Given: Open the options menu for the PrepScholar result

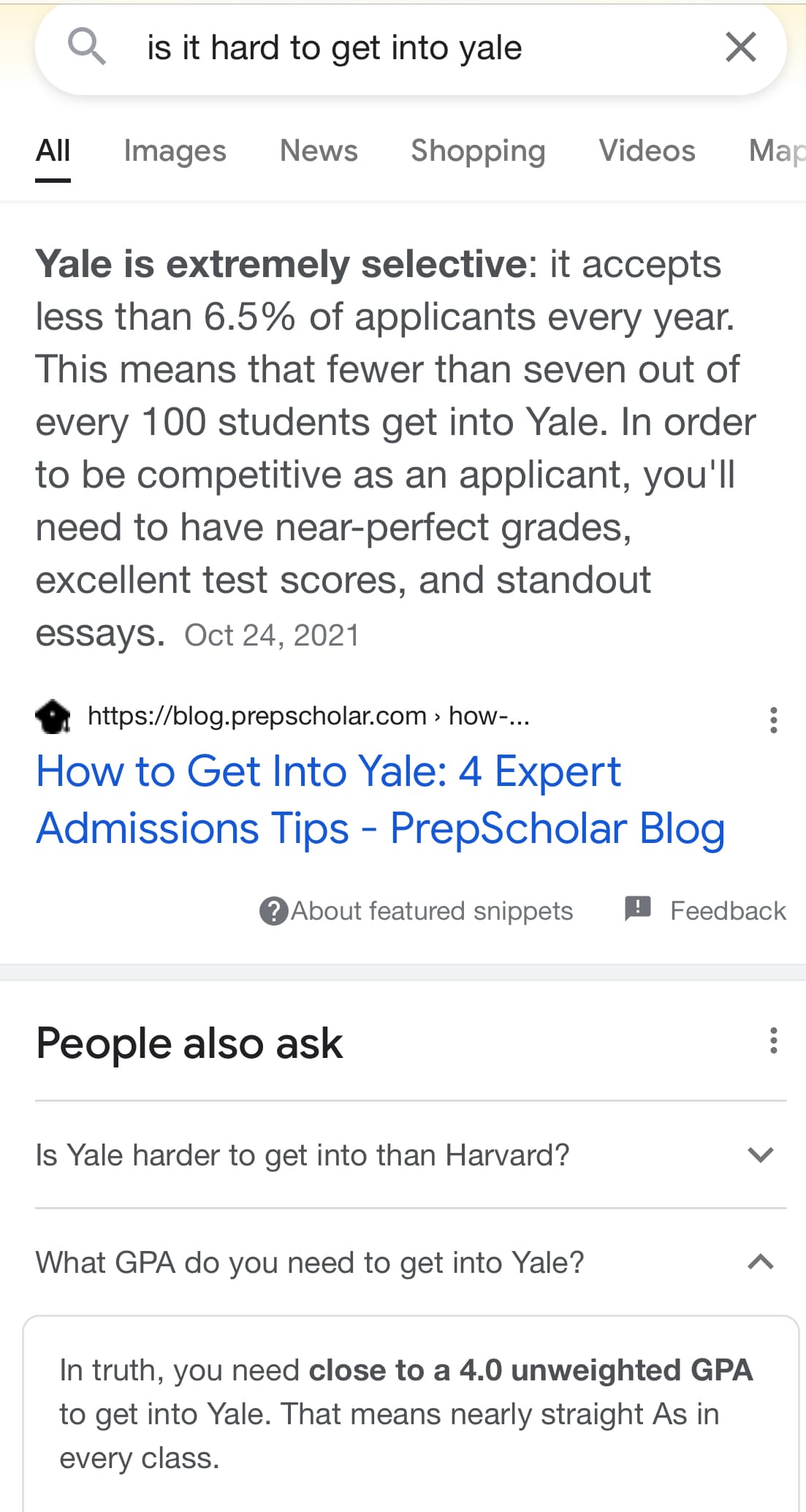Looking at the screenshot, I should click(773, 719).
